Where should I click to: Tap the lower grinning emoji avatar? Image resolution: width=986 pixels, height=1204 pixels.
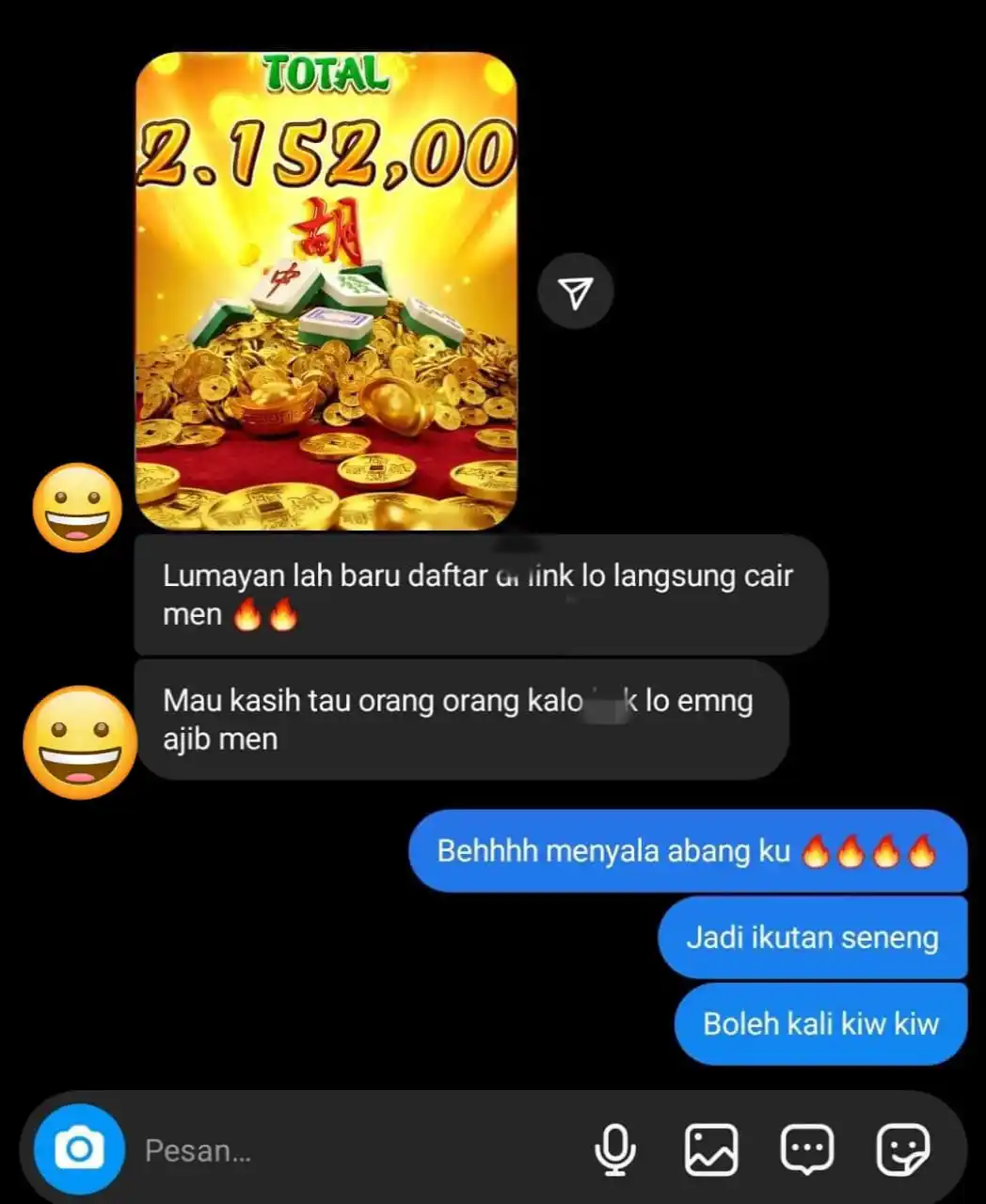pos(77,741)
